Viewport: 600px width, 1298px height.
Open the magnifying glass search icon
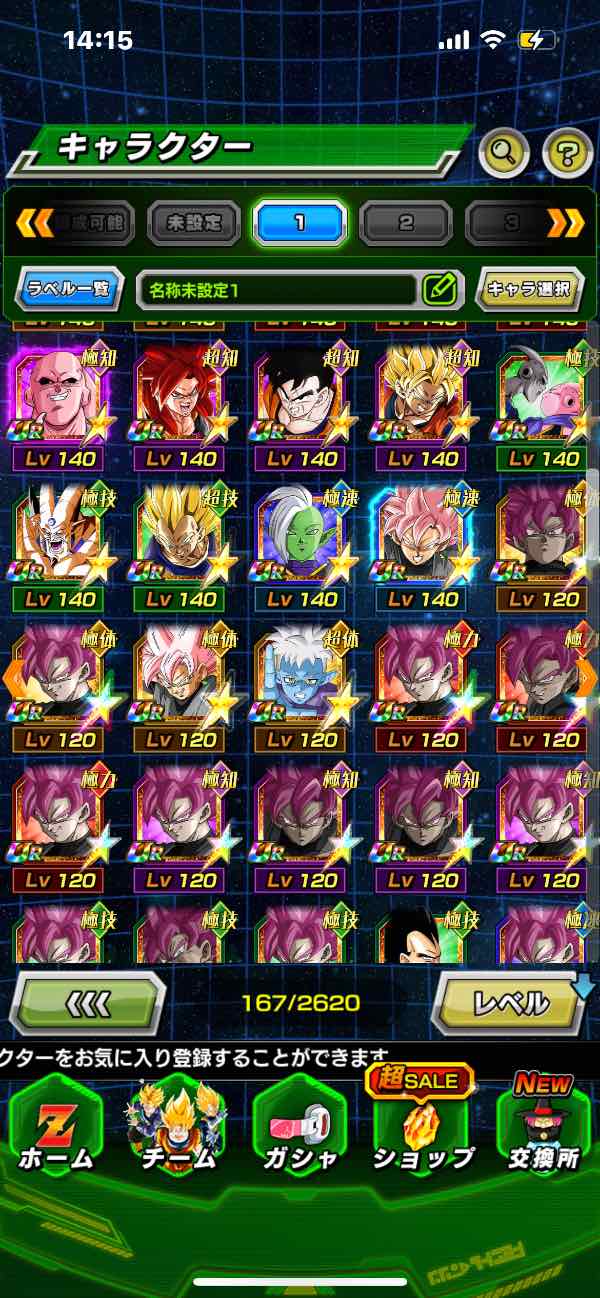point(506,153)
